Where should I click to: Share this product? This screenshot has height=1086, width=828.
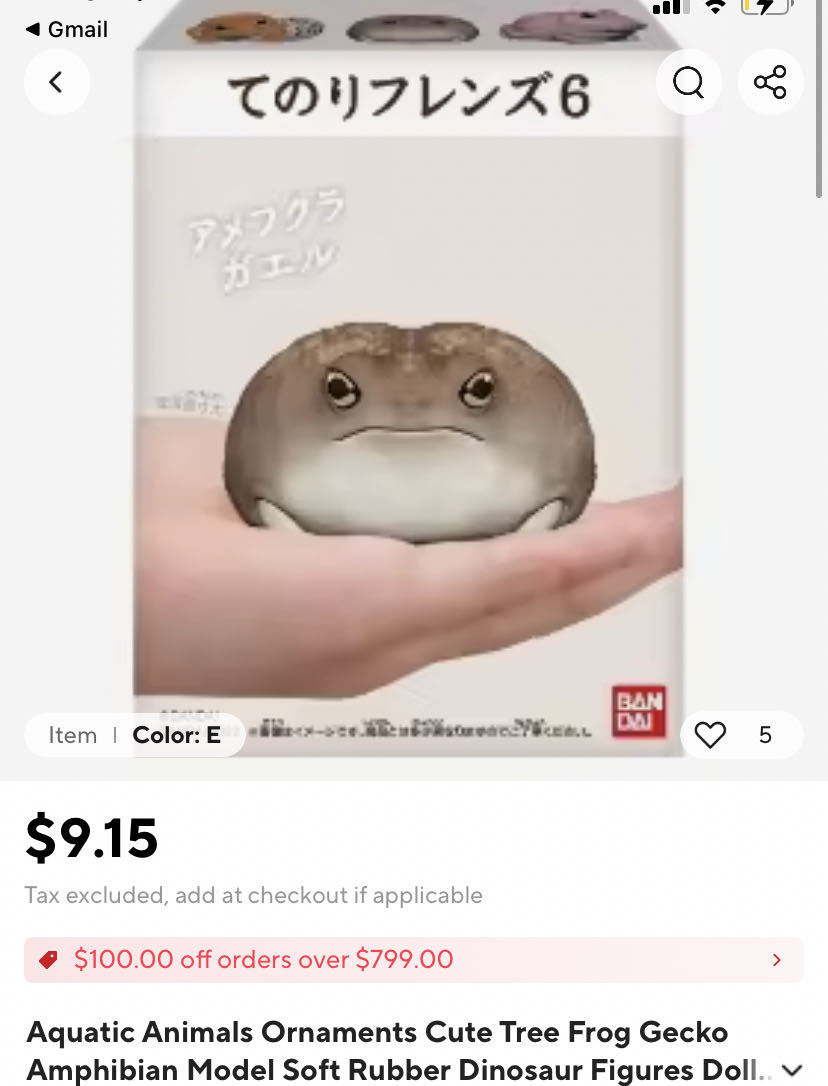pos(770,82)
